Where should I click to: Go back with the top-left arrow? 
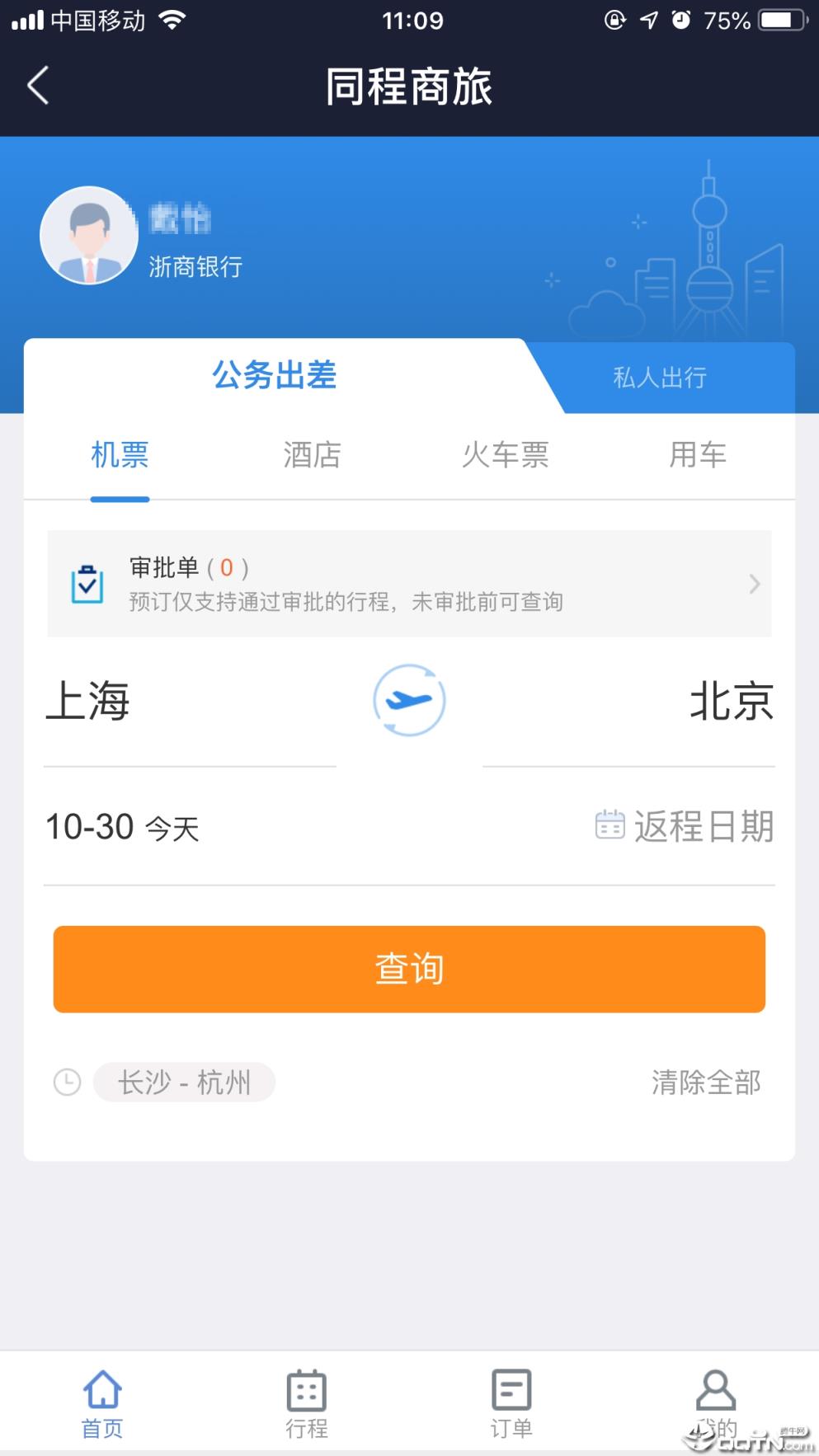click(36, 84)
